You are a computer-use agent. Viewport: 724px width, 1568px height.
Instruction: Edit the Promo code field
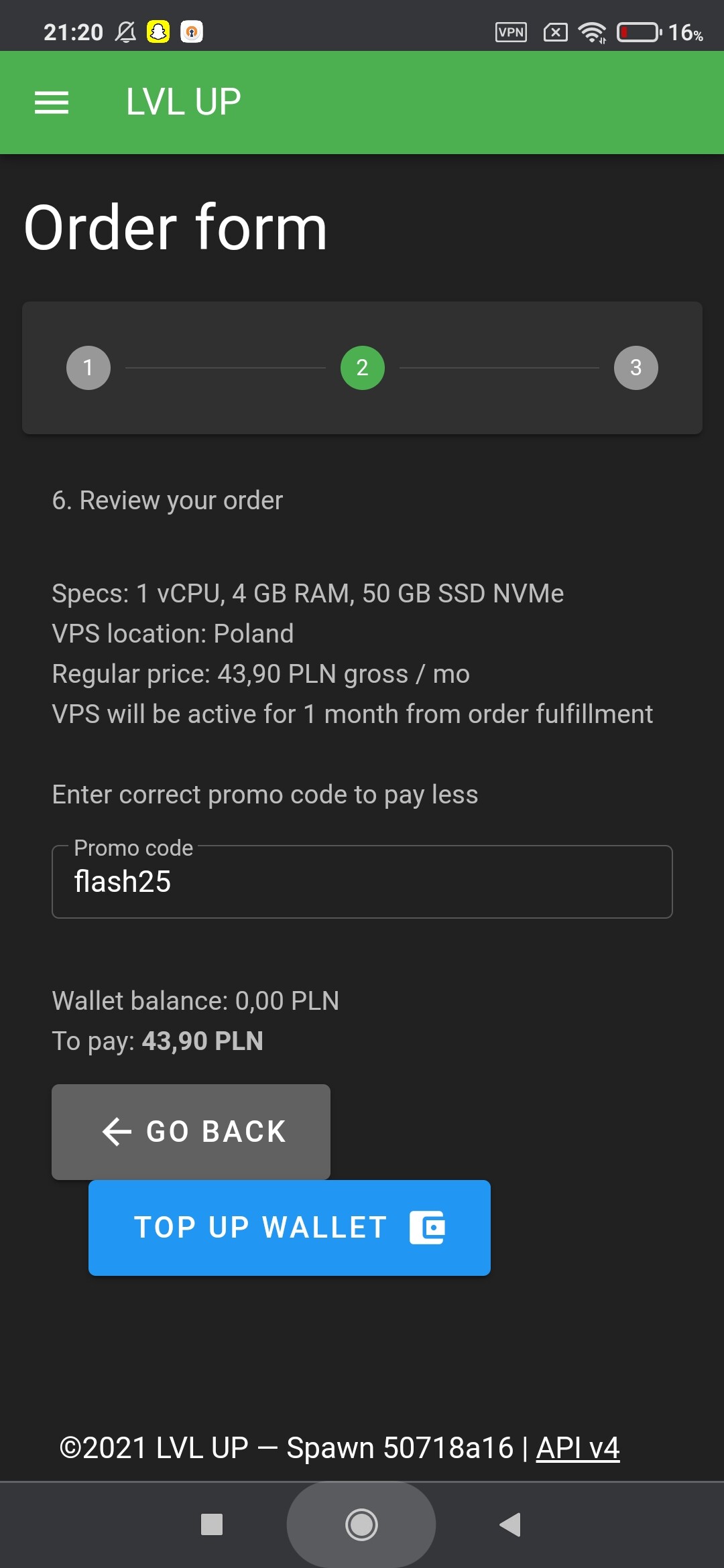362,882
